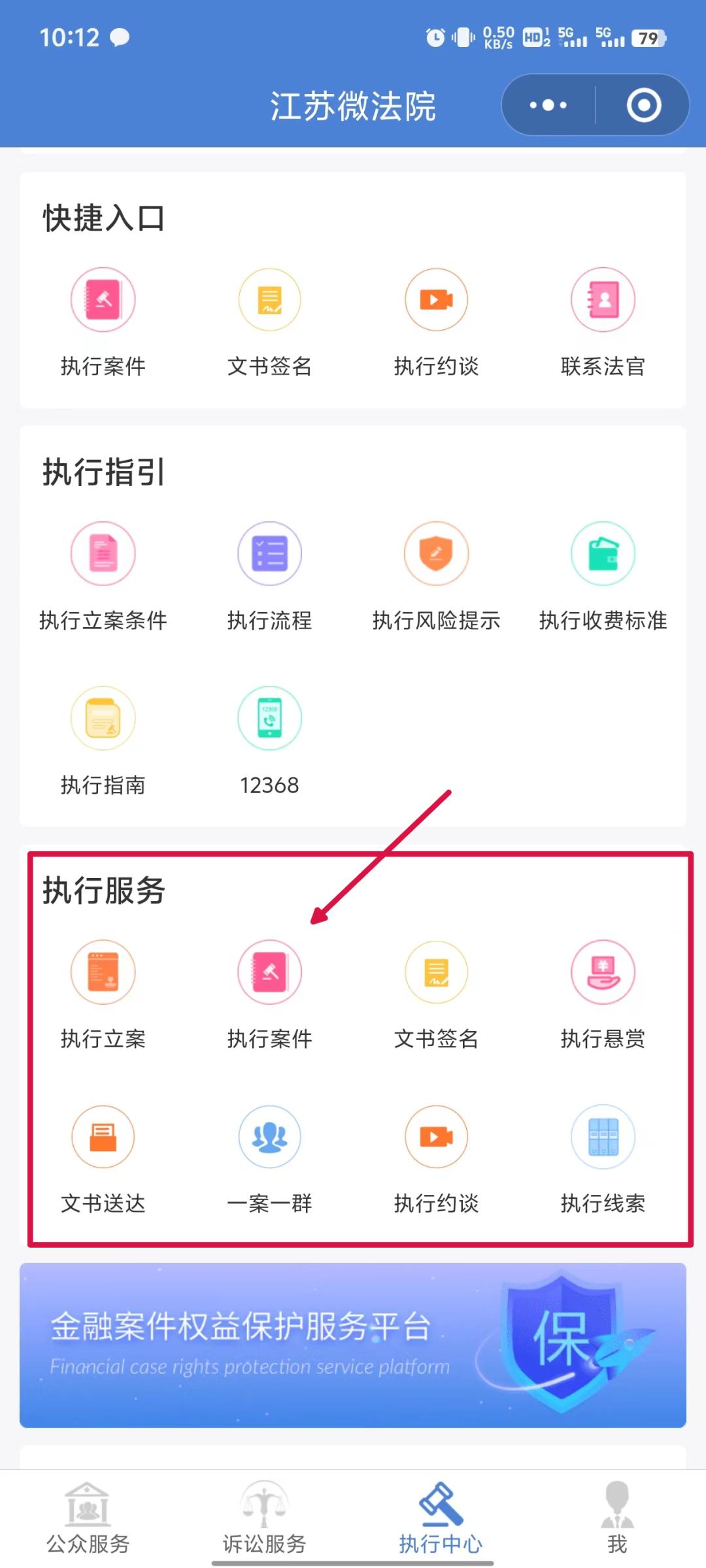Viewport: 706px width, 1568px height.
Task: Open the 12368 hotline entry
Action: click(269, 719)
